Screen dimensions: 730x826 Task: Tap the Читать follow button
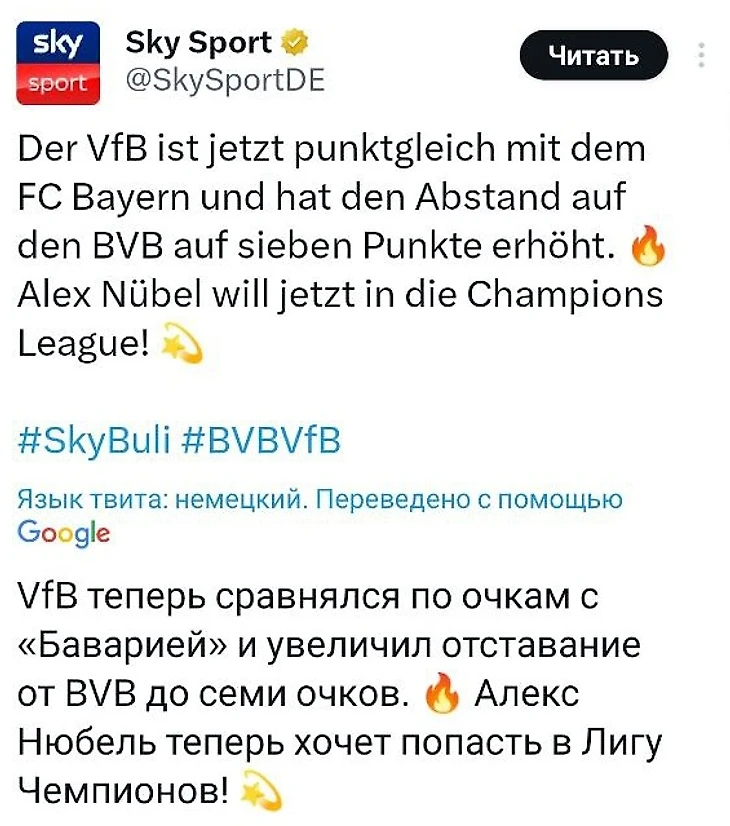pyautogui.click(x=593, y=55)
